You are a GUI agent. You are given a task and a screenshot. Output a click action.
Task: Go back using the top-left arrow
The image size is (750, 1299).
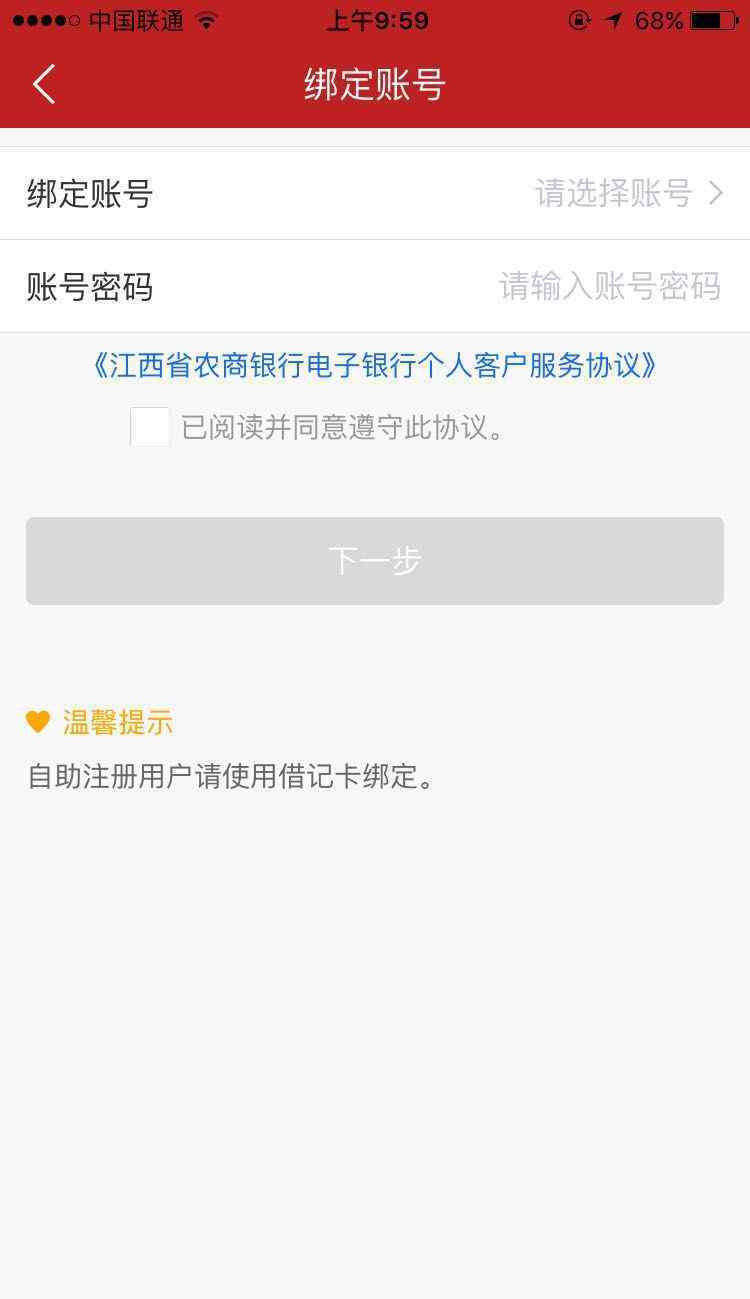point(44,84)
